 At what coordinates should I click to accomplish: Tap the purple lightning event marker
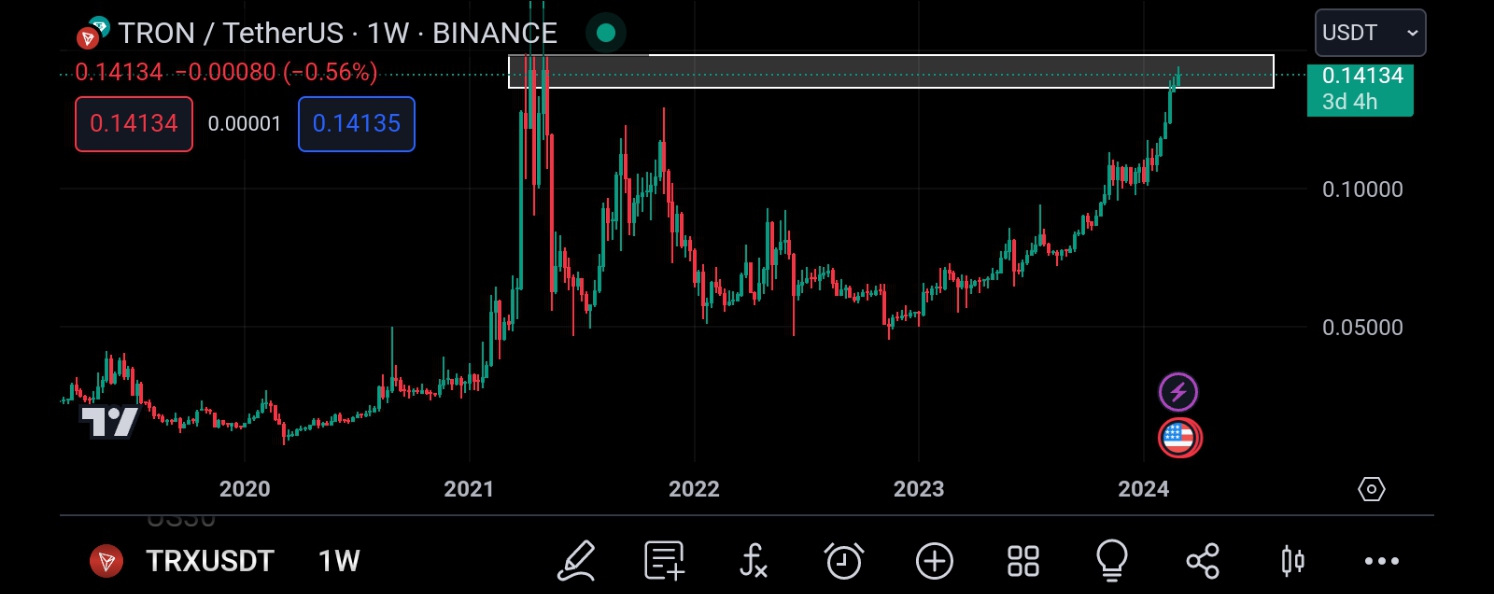pyautogui.click(x=1178, y=392)
